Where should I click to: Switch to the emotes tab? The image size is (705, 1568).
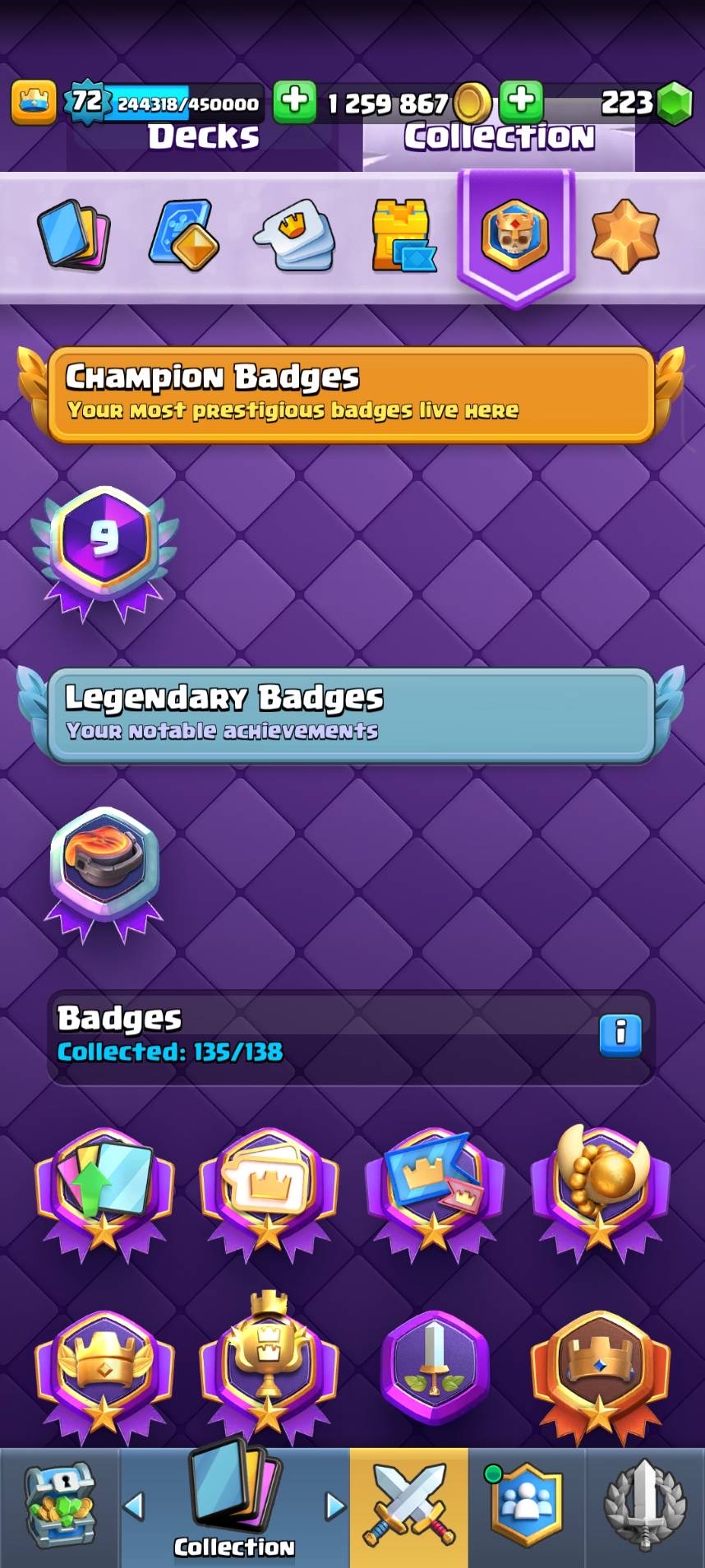pyautogui.click(x=293, y=235)
